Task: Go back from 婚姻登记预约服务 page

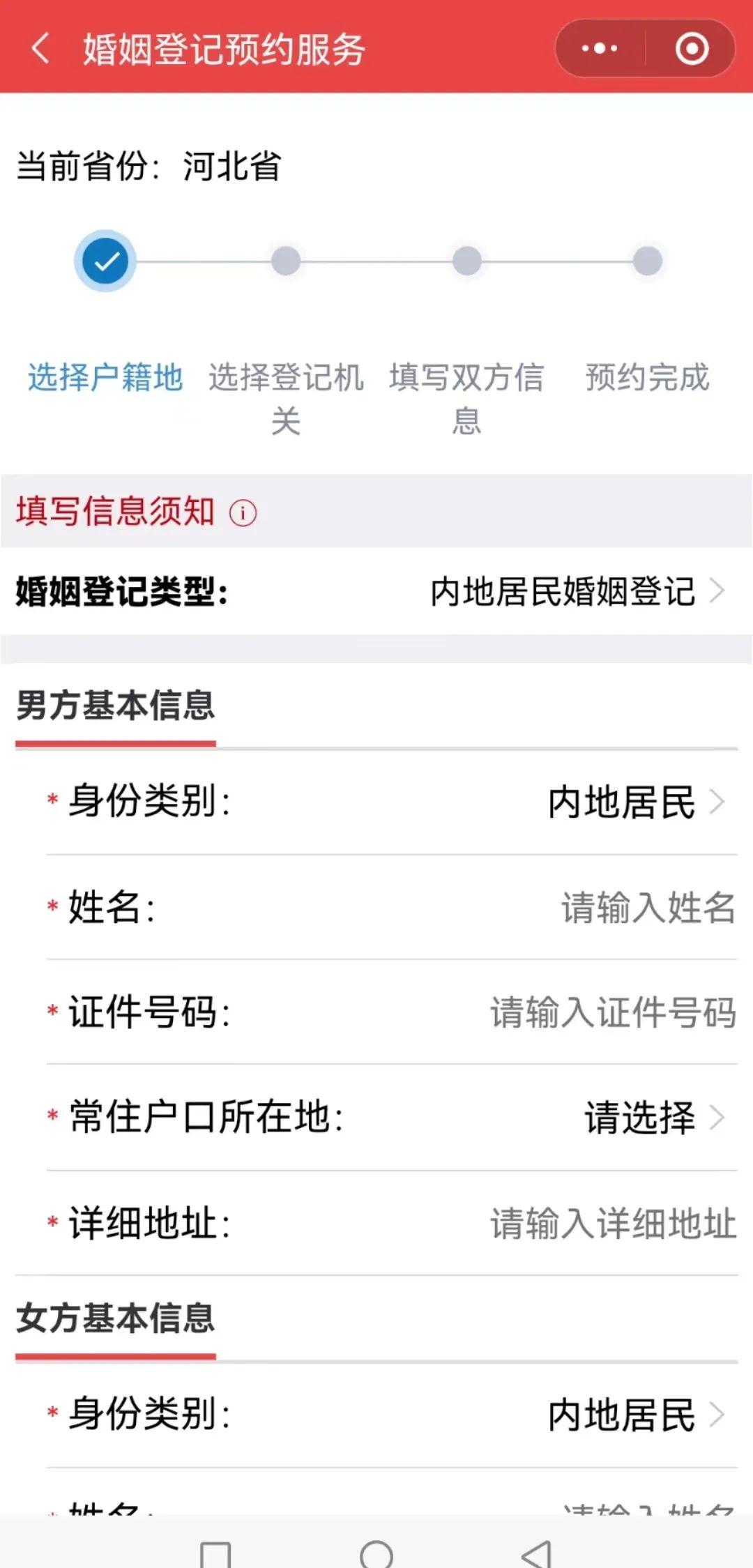Action: (40, 49)
